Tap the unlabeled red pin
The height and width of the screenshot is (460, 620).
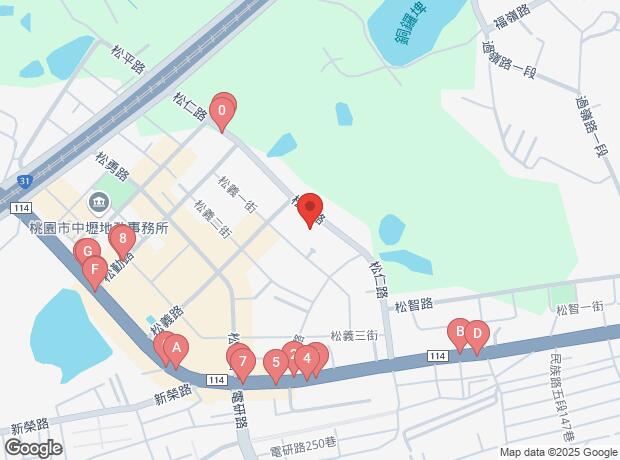pyautogui.click(x=310, y=207)
